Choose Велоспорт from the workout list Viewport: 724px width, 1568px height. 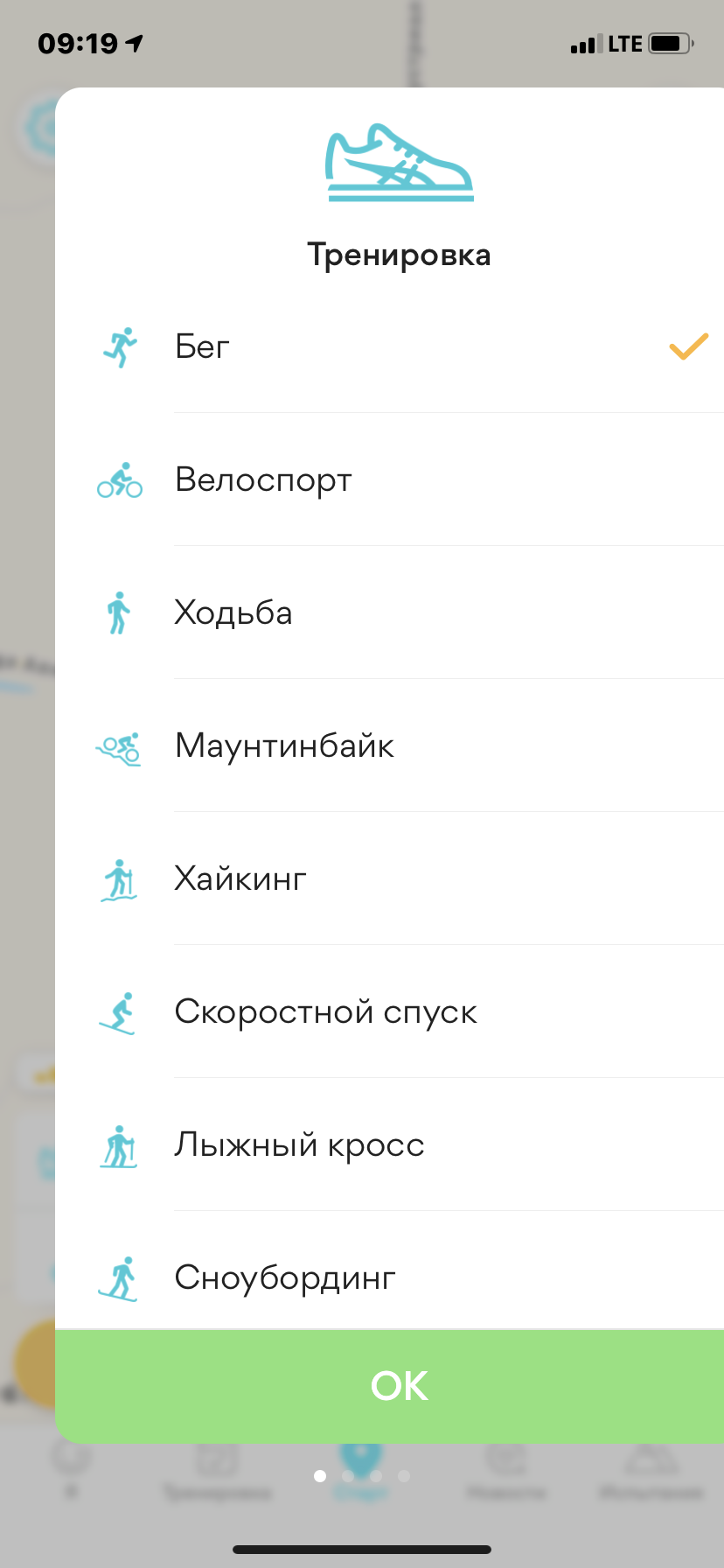pos(263,480)
